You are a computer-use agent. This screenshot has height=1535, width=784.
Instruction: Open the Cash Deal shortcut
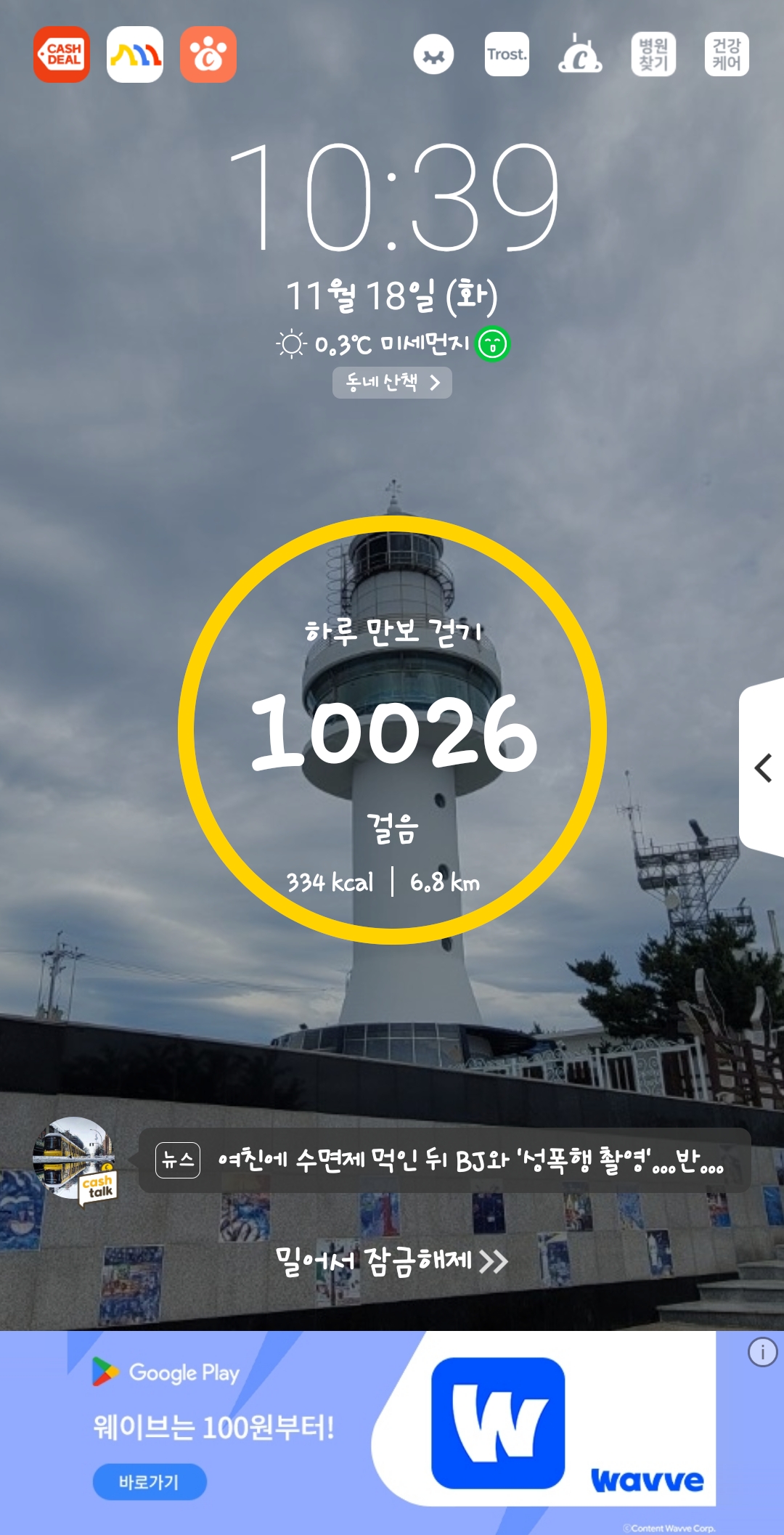pyautogui.click(x=62, y=54)
